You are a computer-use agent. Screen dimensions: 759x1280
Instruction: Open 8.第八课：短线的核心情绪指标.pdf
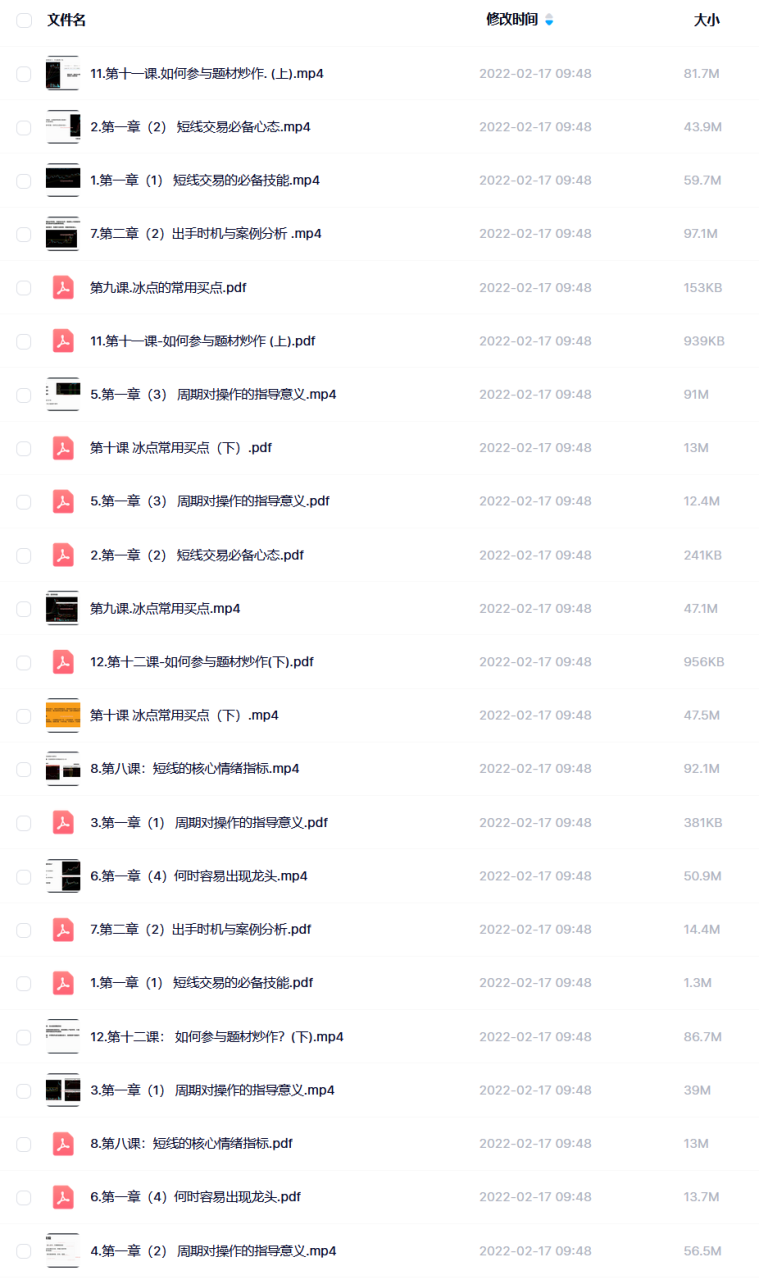pos(191,1144)
